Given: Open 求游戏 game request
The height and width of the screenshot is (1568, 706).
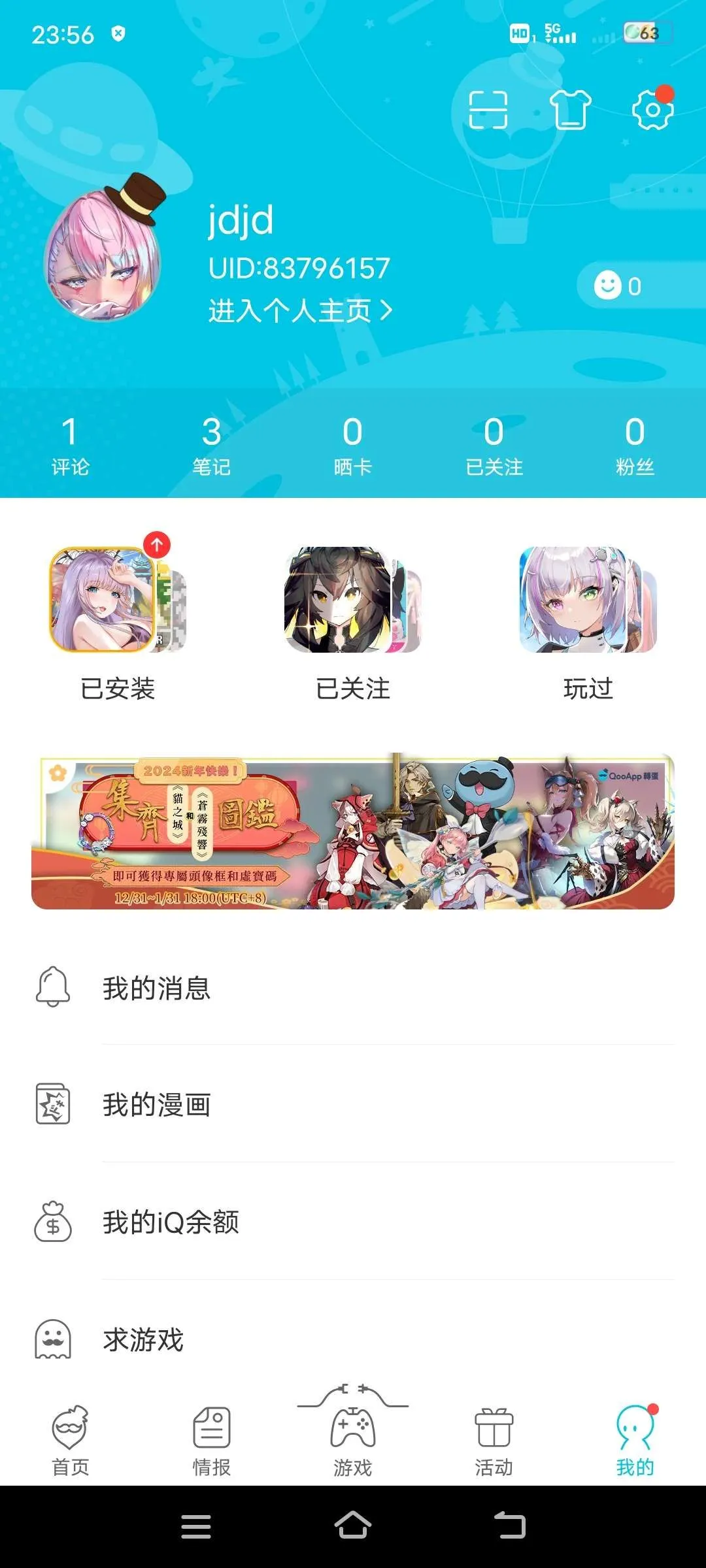Looking at the screenshot, I should (x=353, y=1339).
